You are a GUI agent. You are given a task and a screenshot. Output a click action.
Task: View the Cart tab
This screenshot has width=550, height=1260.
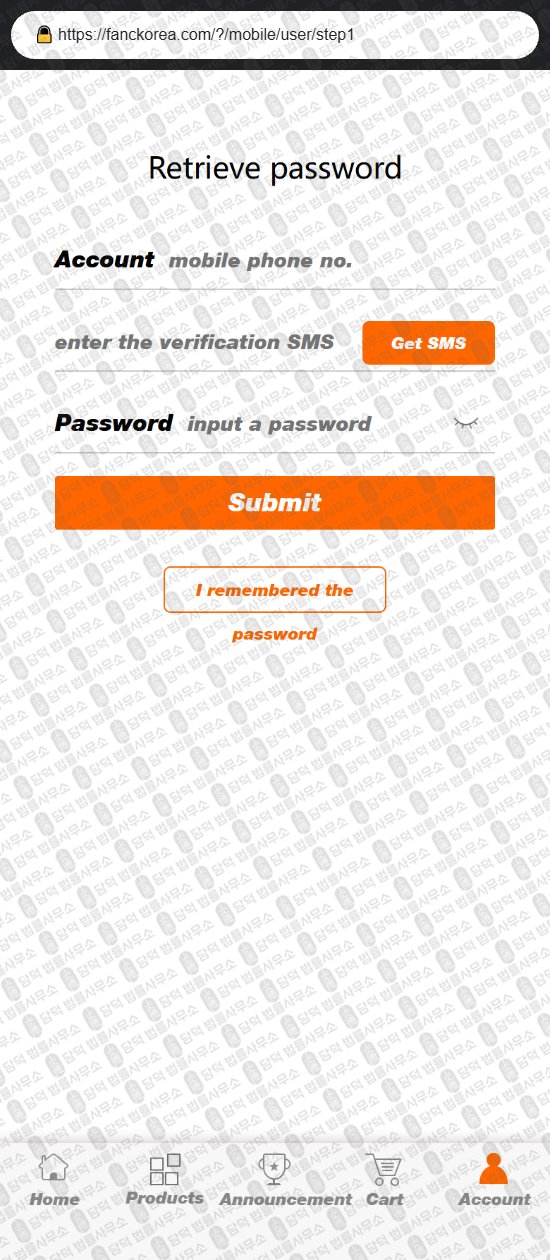click(384, 1180)
